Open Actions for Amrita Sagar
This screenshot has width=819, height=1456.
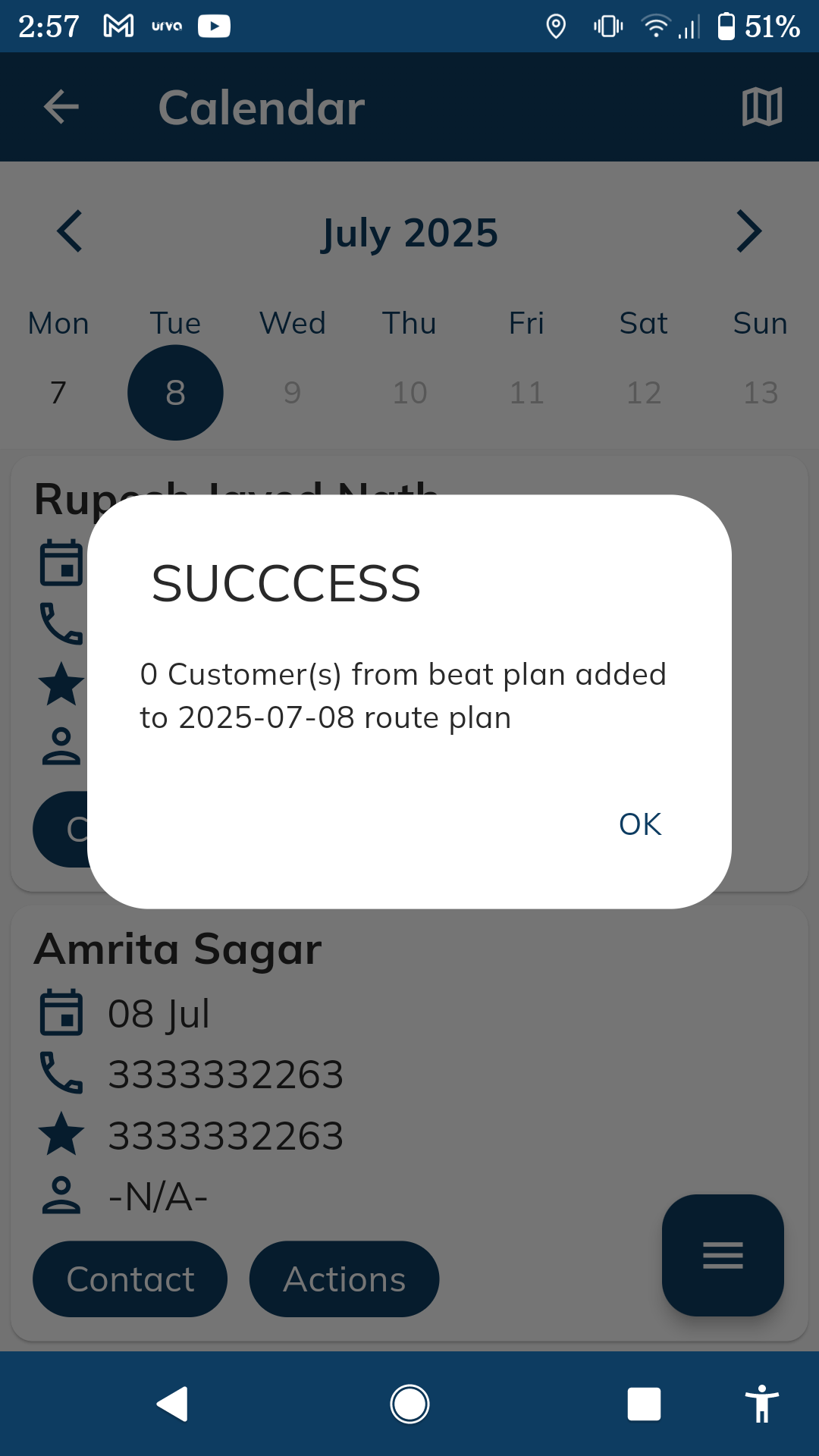coord(344,1279)
